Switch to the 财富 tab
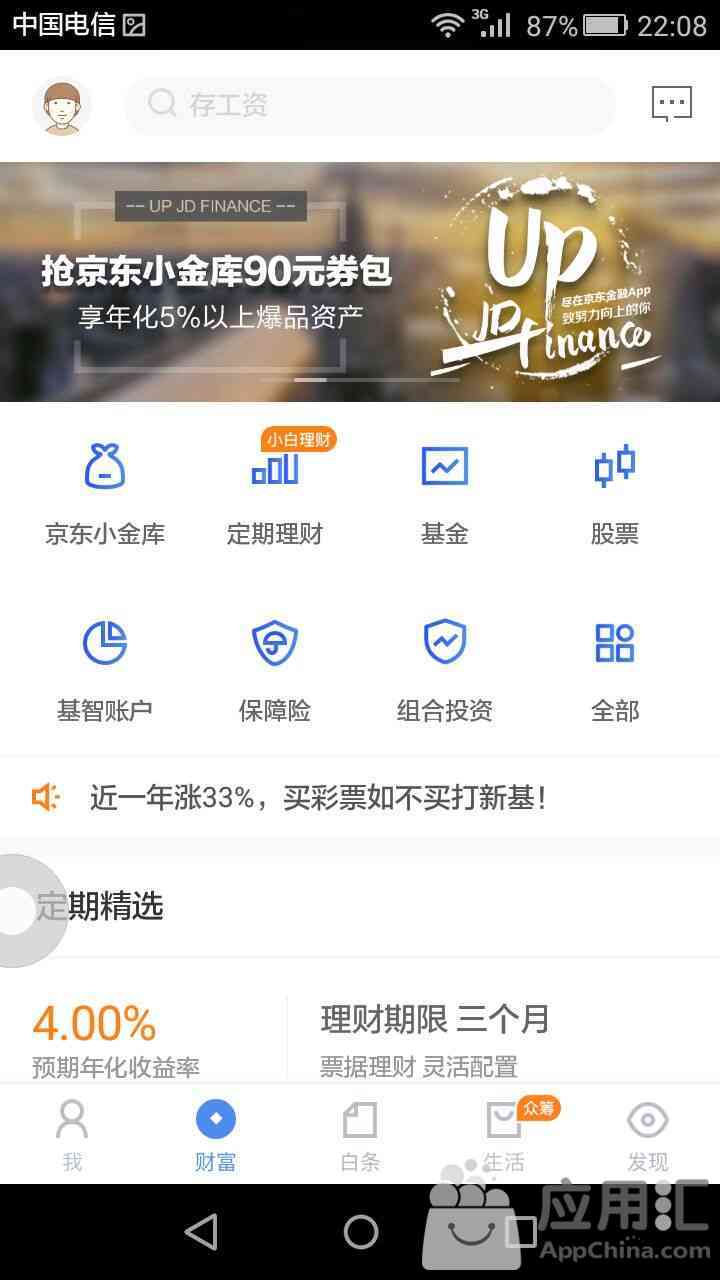The width and height of the screenshot is (720, 1280). click(x=215, y=1135)
